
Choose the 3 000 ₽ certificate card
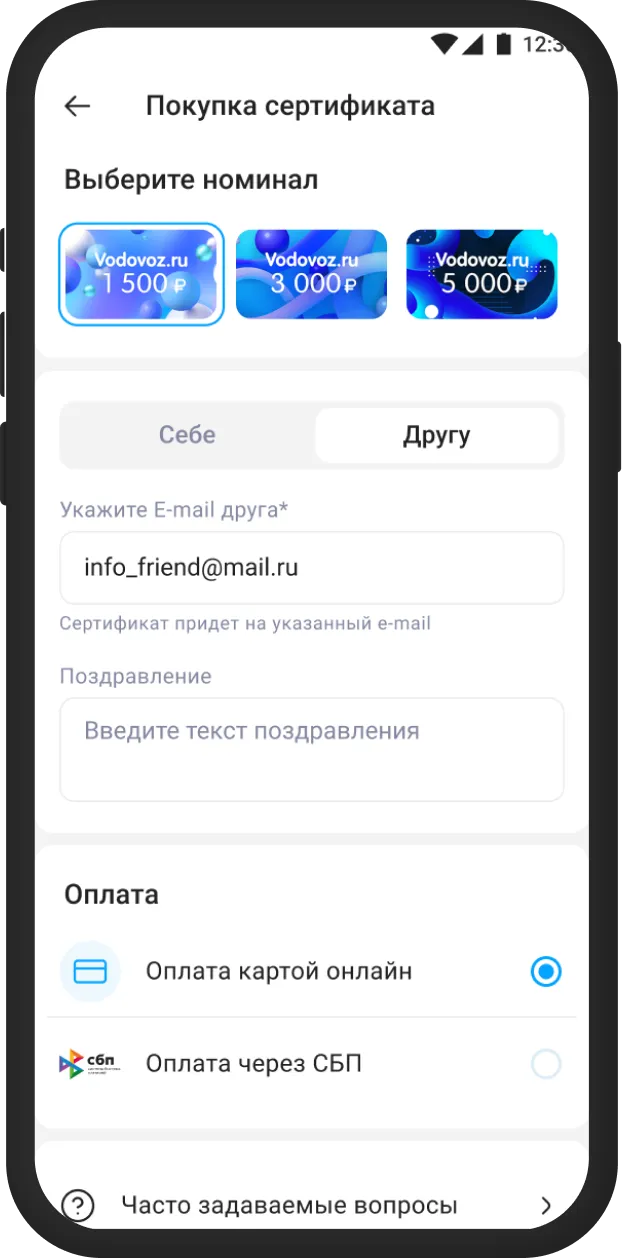click(x=311, y=274)
